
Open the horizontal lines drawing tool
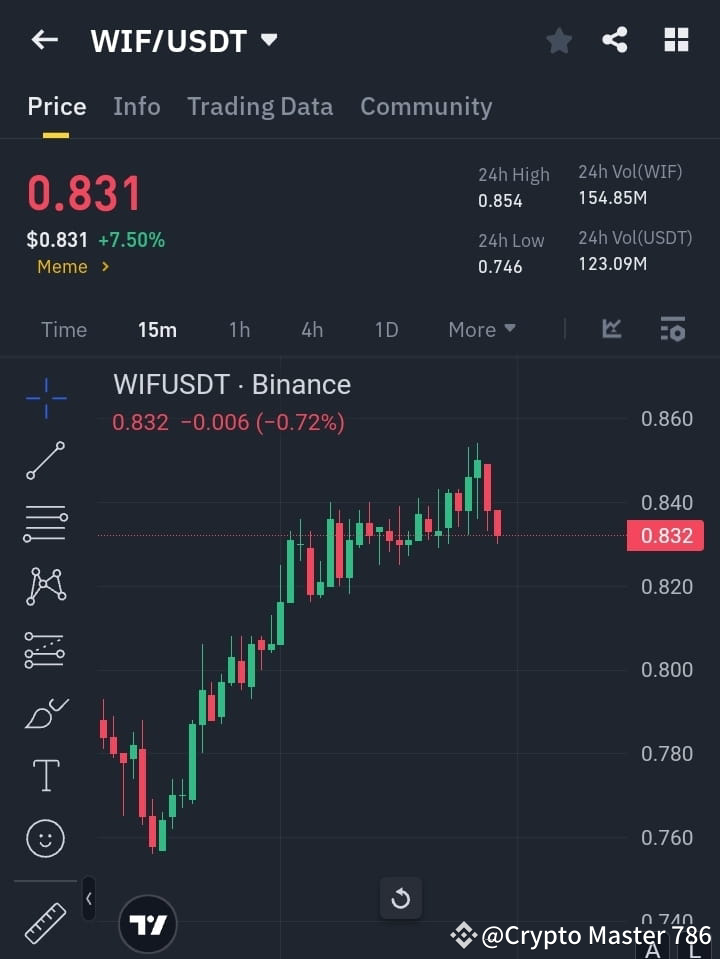[45, 524]
